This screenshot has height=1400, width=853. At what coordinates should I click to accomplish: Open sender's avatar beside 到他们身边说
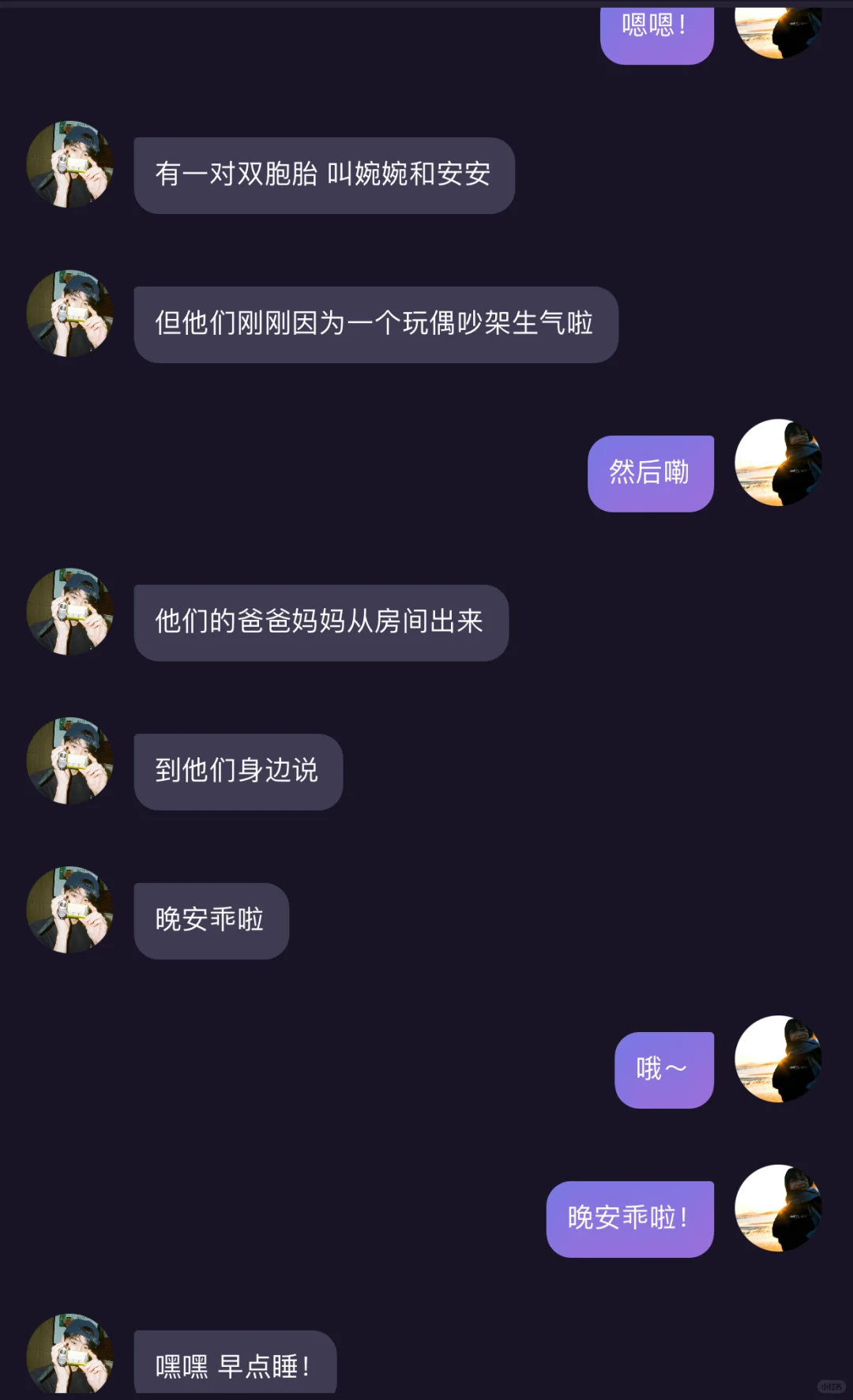pos(70,761)
